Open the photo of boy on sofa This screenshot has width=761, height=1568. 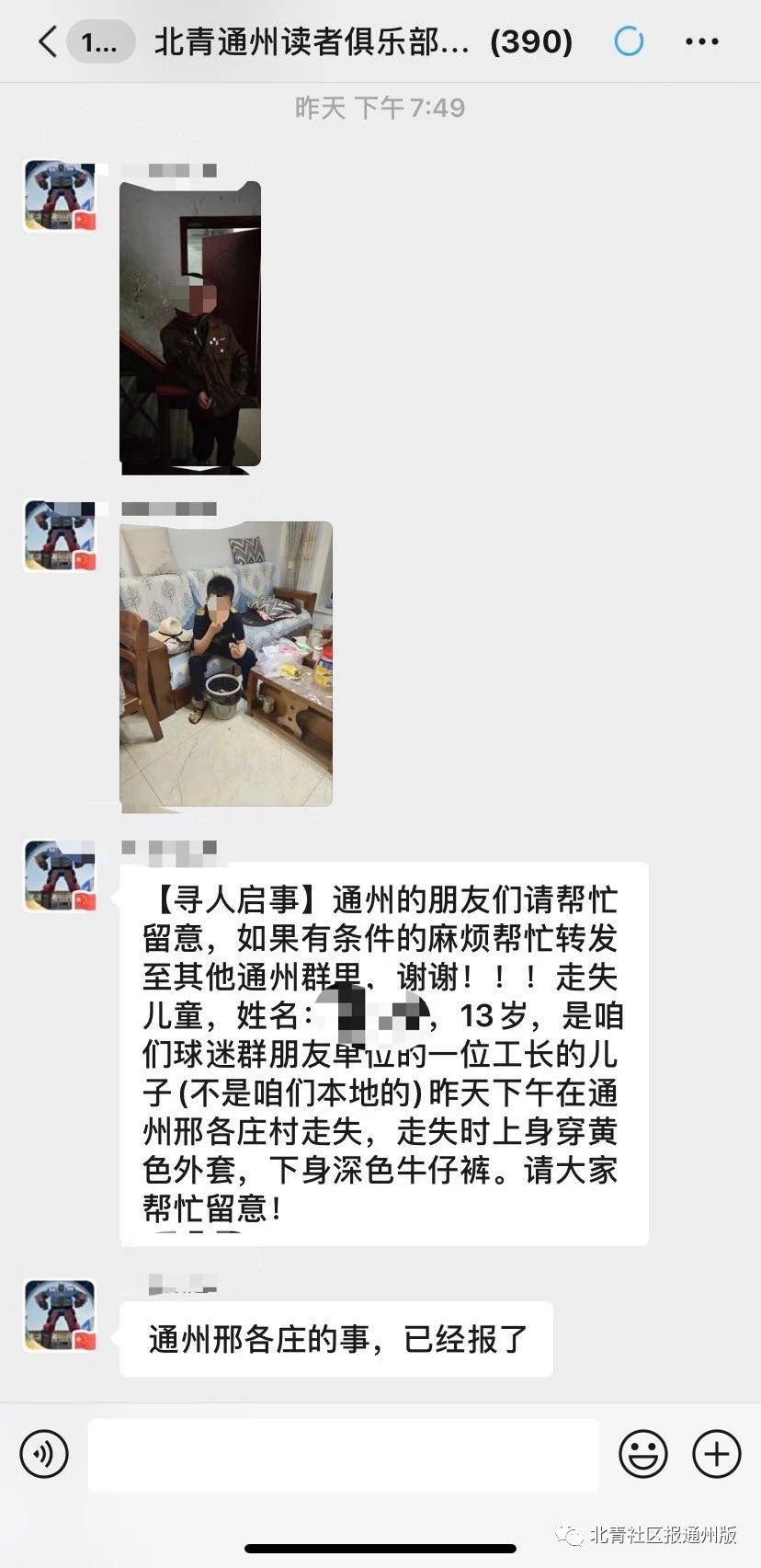[226, 664]
